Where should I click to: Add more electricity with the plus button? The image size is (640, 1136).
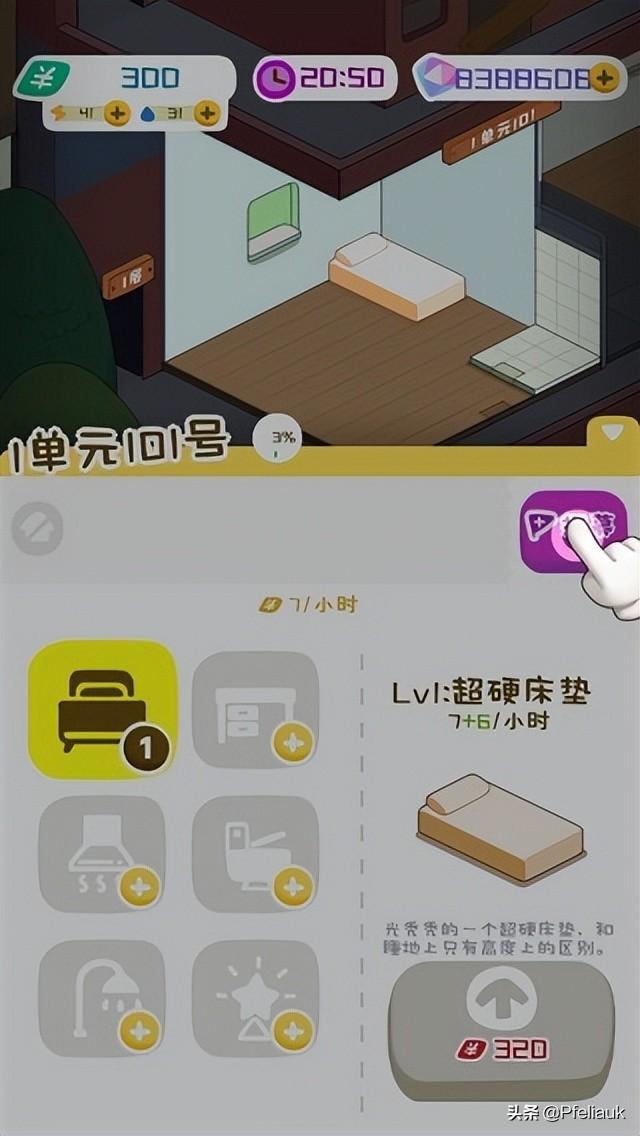pyautogui.click(x=117, y=114)
